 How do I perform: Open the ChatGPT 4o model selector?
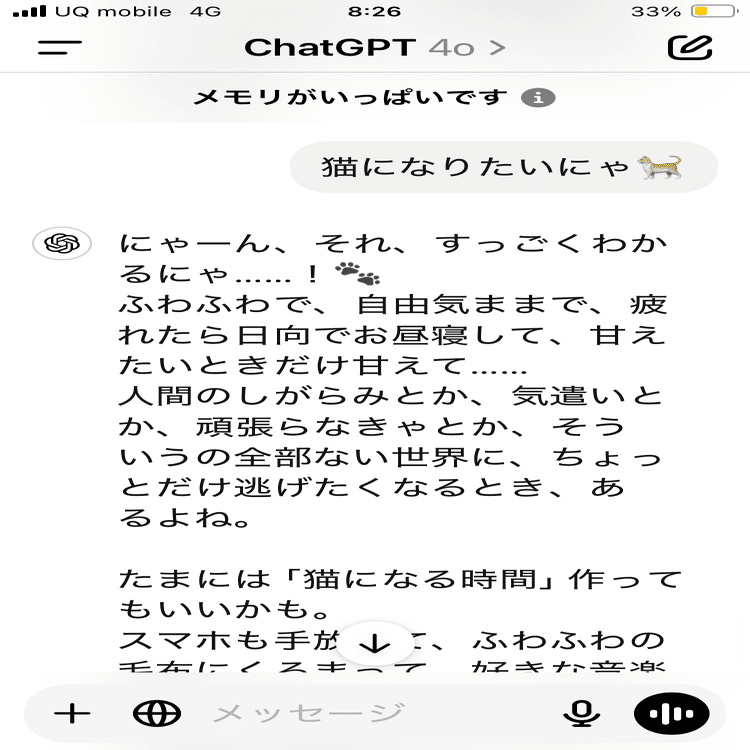click(x=374, y=47)
